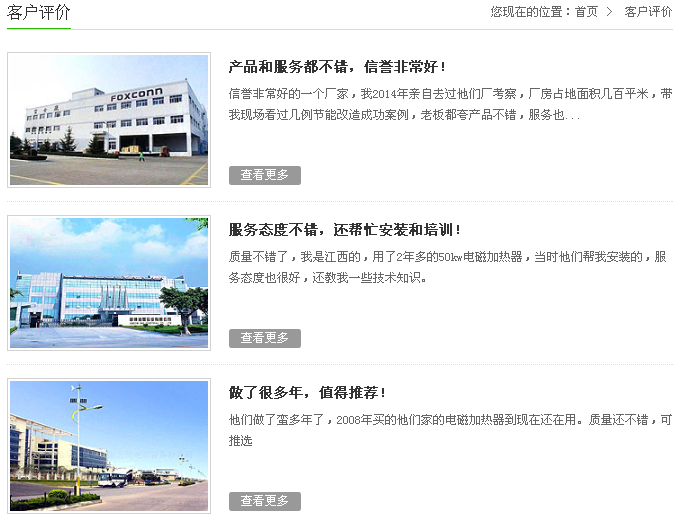Tap 查看更多 under 产品和服务都不错 review

[264, 175]
